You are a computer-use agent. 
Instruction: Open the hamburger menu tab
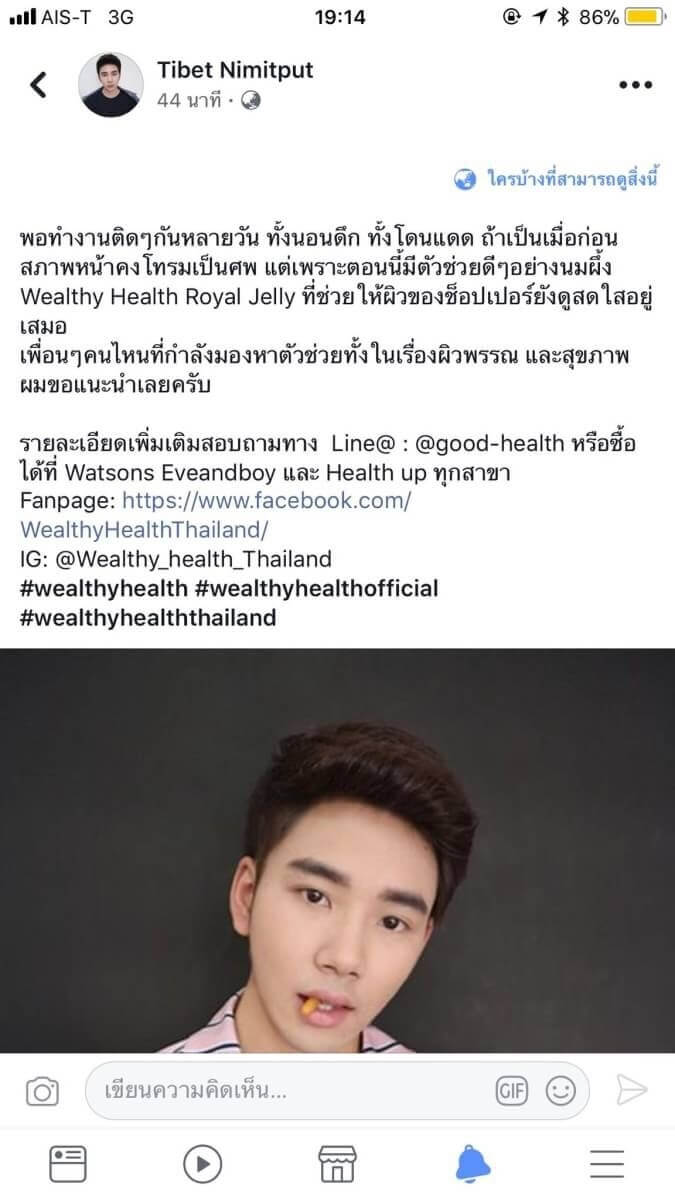pyautogui.click(x=607, y=1164)
